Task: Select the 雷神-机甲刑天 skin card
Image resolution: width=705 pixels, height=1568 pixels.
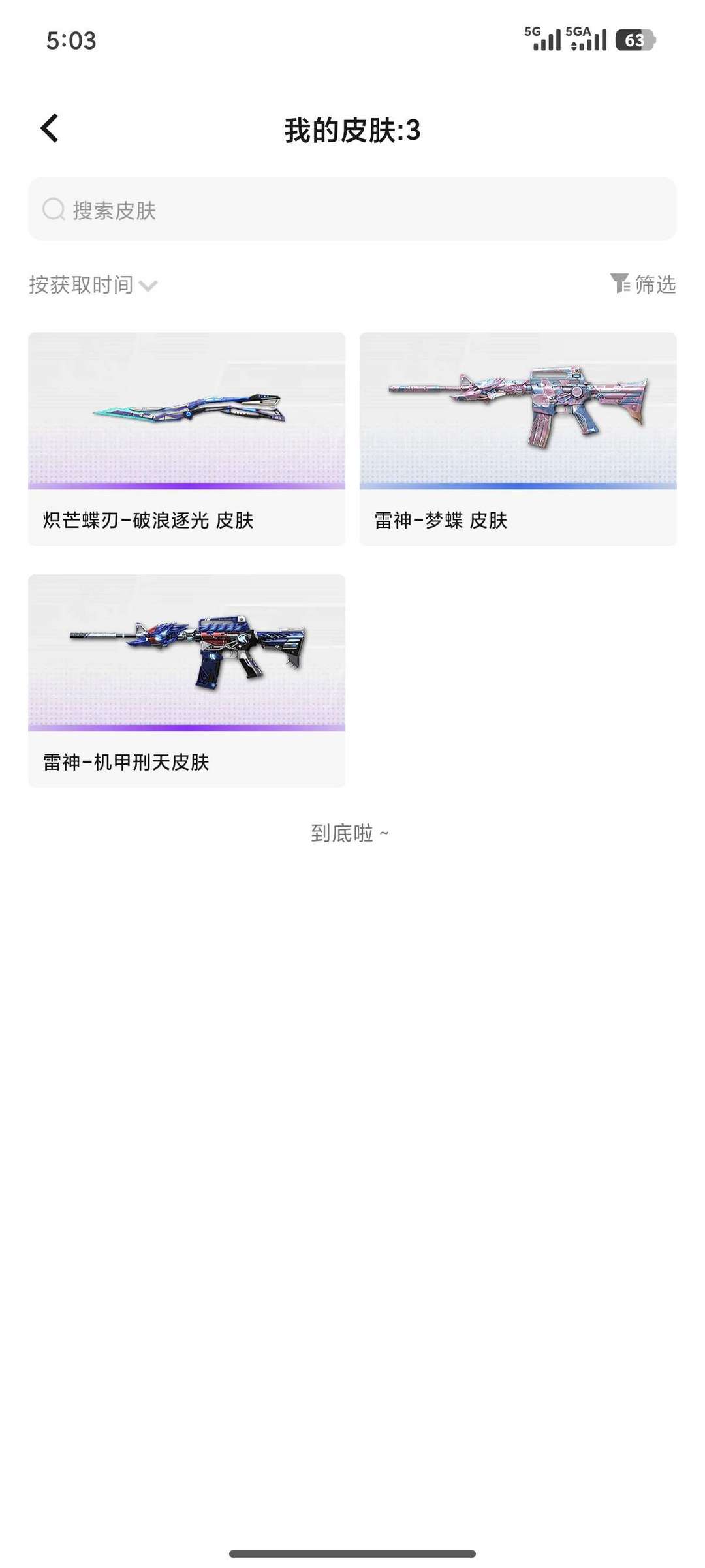Action: point(187,681)
